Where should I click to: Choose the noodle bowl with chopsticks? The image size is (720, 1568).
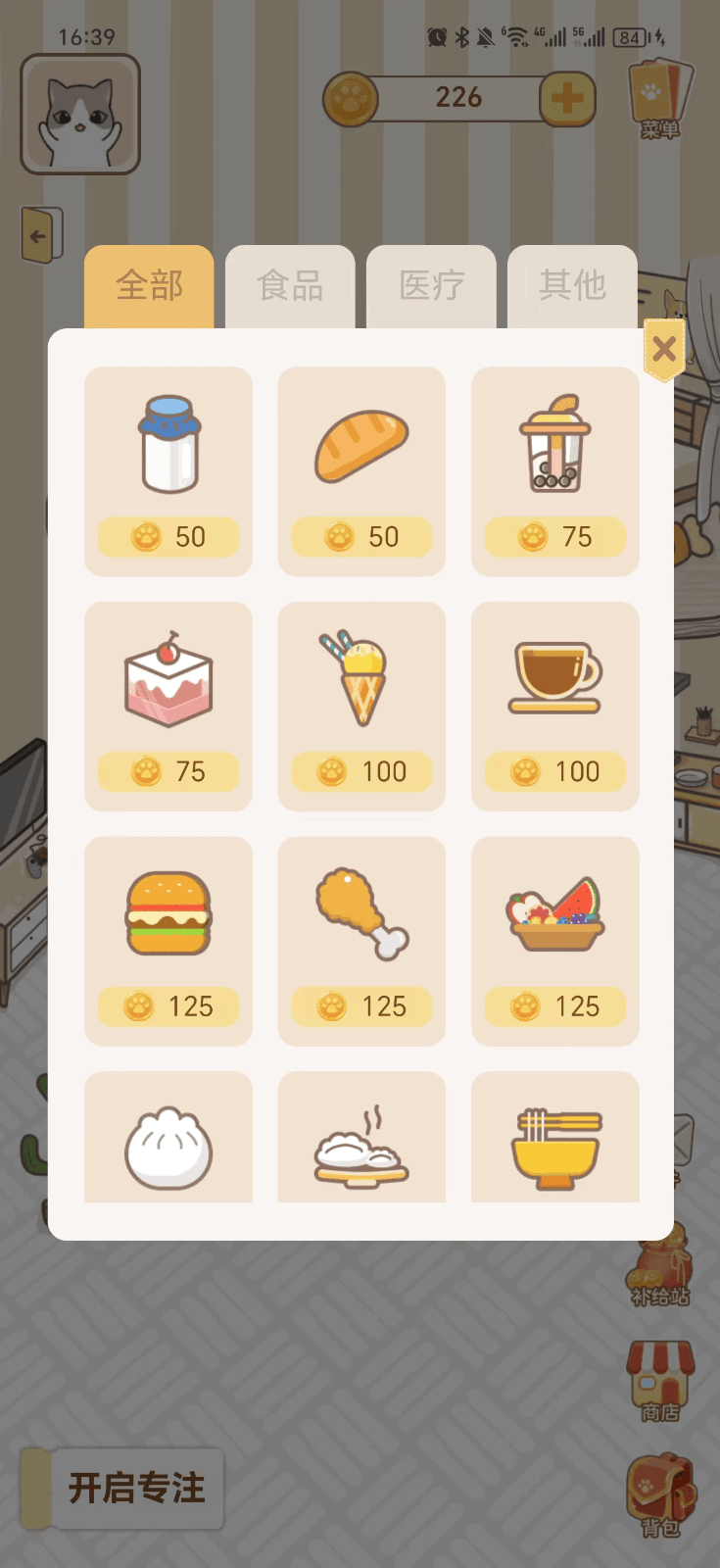tap(555, 1142)
